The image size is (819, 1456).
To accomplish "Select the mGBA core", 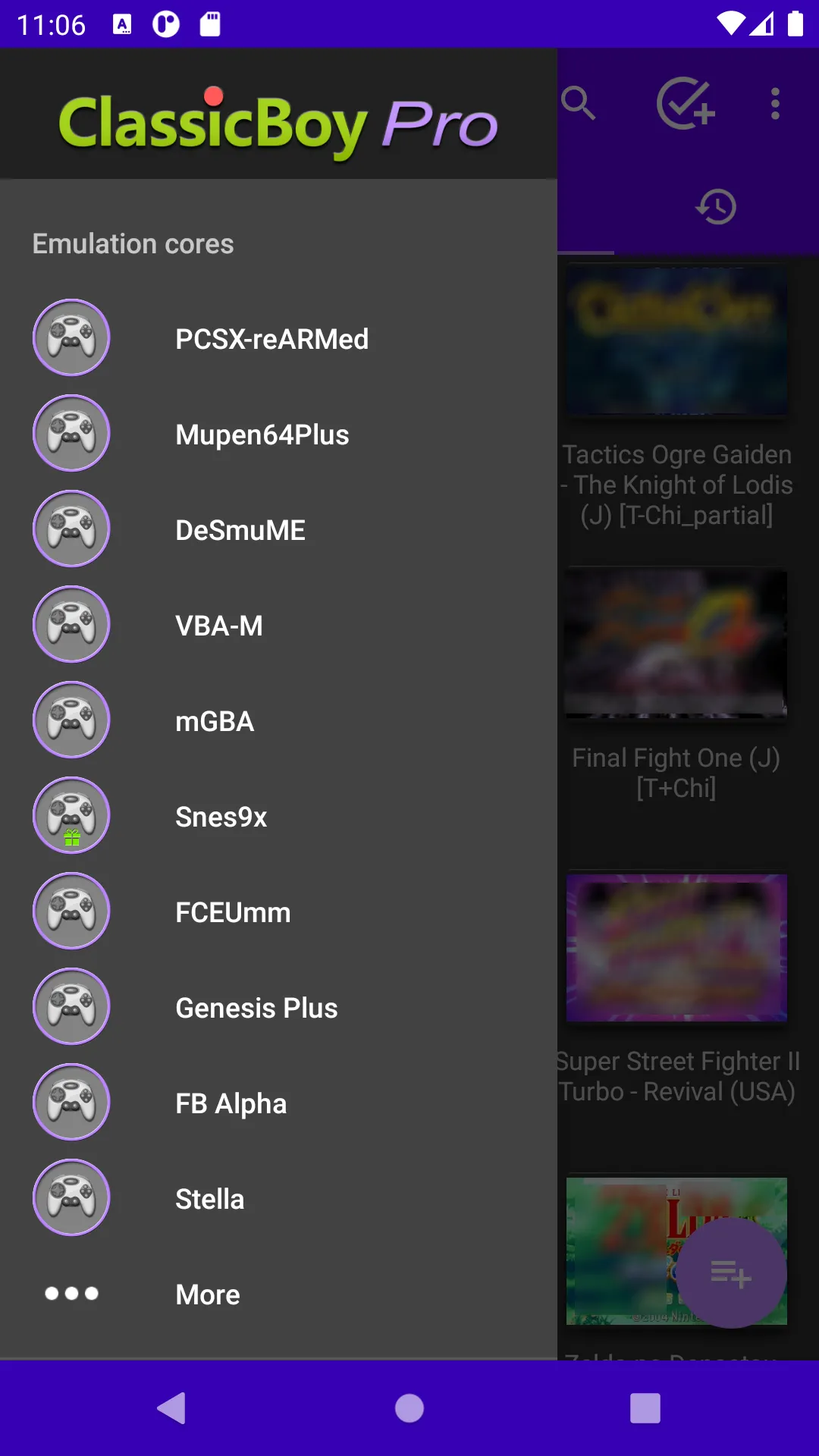I will (x=214, y=721).
